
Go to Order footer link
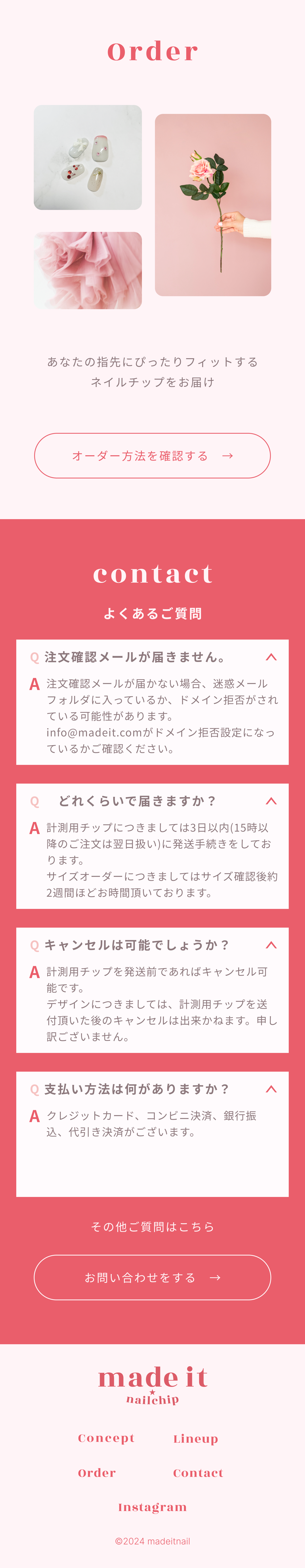(x=97, y=1473)
